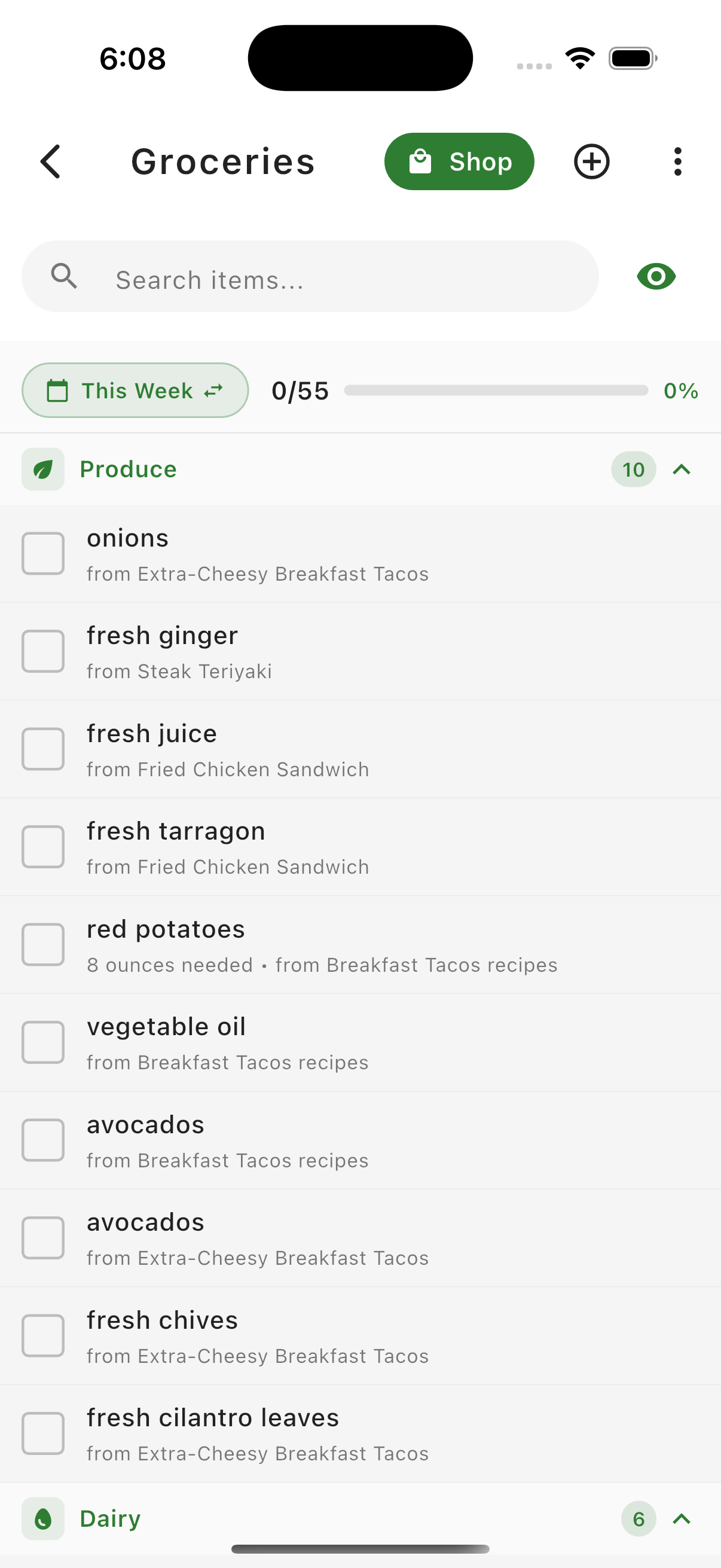
Task: Collapse the Dairy section
Action: coord(682,1519)
